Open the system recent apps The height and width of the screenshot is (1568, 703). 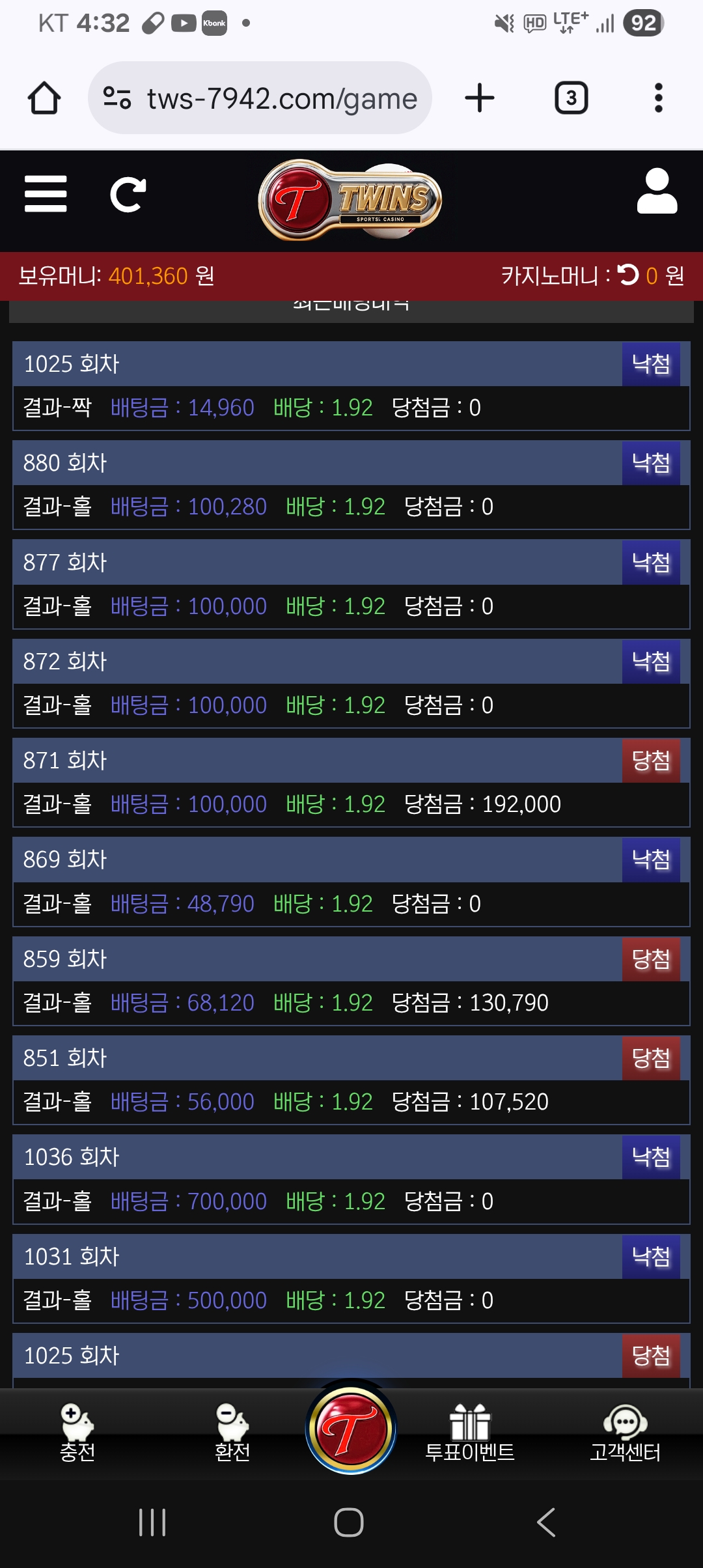coord(152,1522)
